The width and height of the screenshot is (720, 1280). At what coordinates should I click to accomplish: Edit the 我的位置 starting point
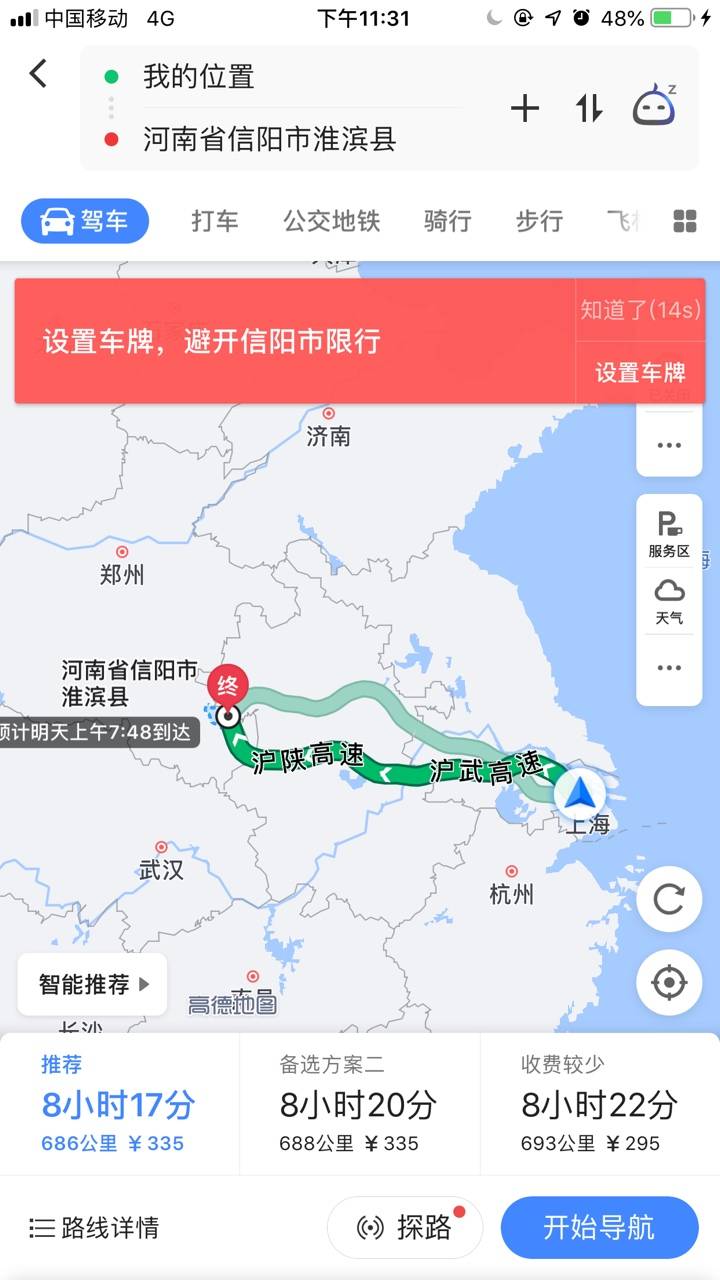pyautogui.click(x=198, y=77)
